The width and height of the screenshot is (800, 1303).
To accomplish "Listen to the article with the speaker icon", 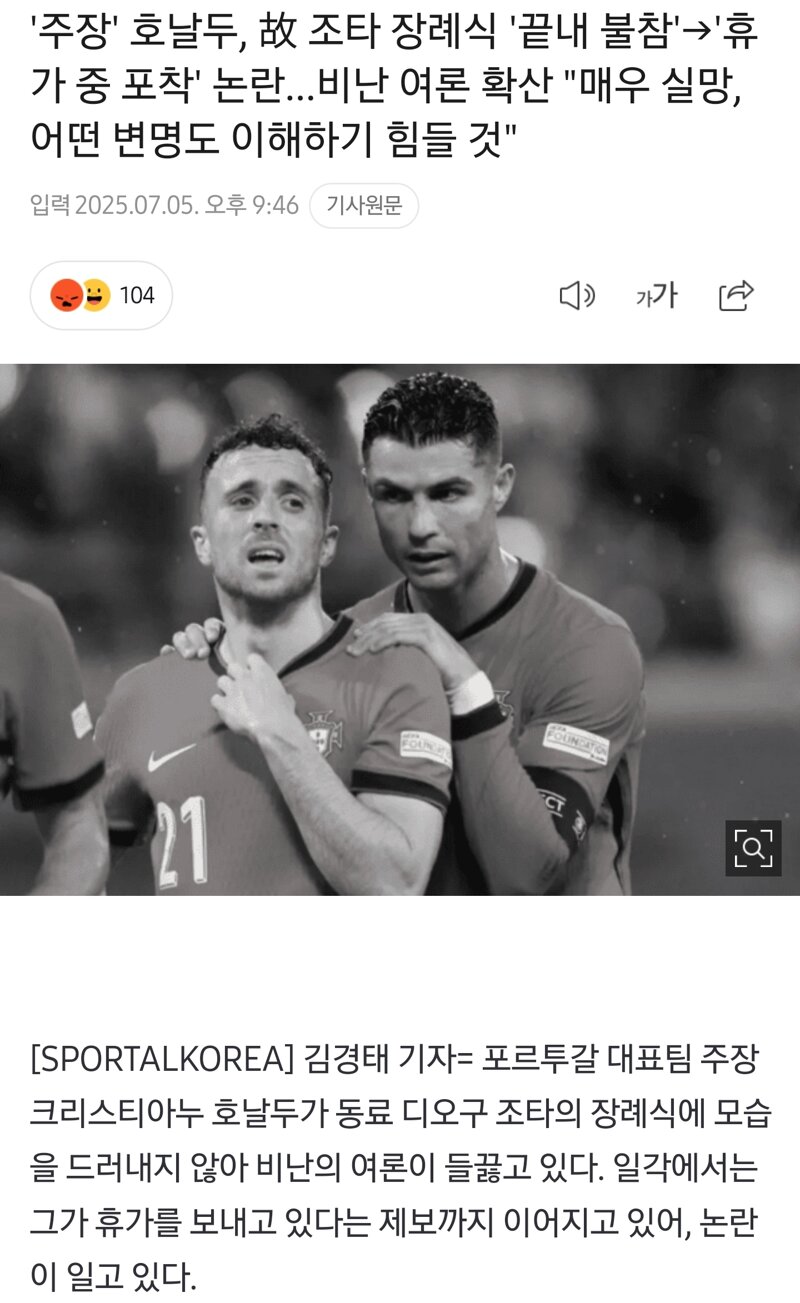I will click(576, 296).
